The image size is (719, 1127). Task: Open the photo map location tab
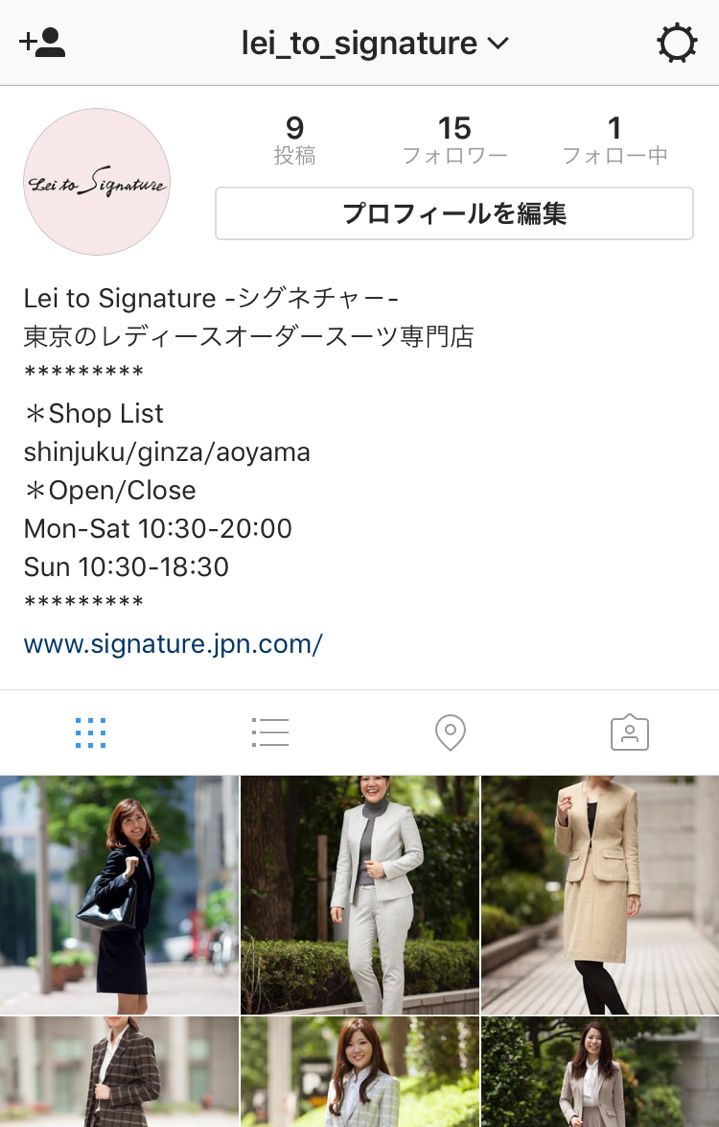(x=450, y=733)
